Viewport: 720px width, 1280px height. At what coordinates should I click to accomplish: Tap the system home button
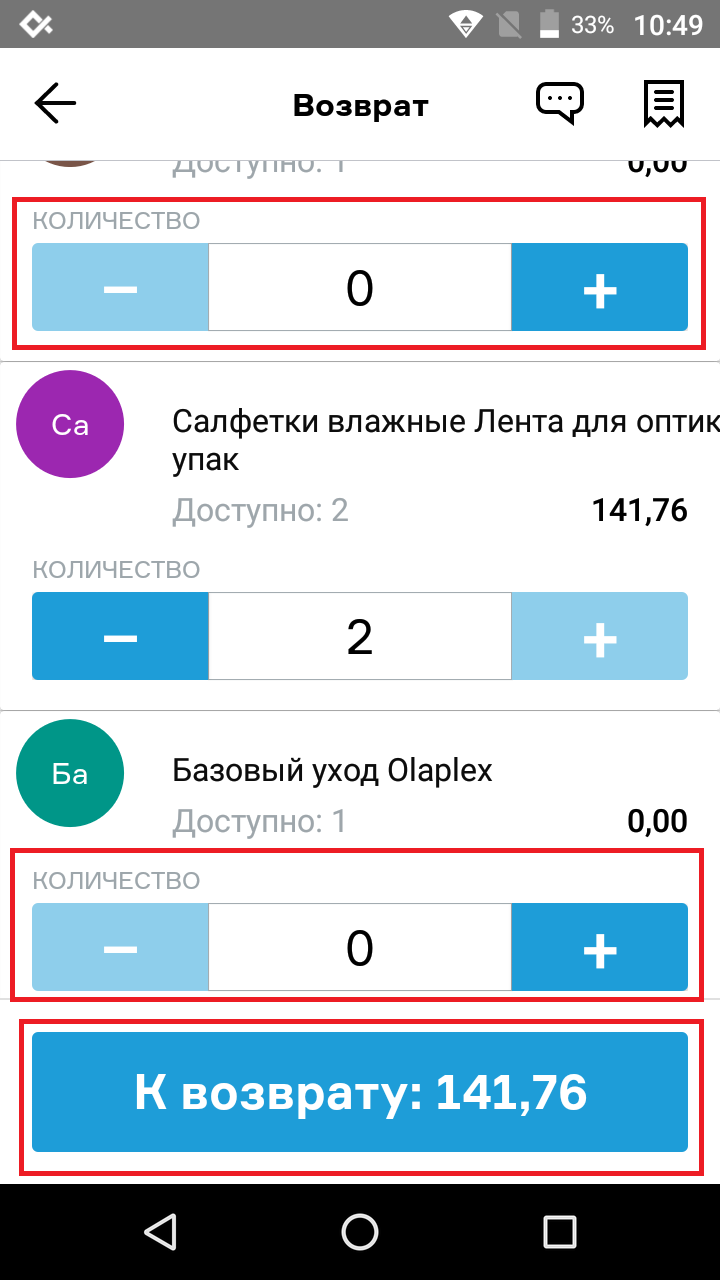click(360, 1231)
